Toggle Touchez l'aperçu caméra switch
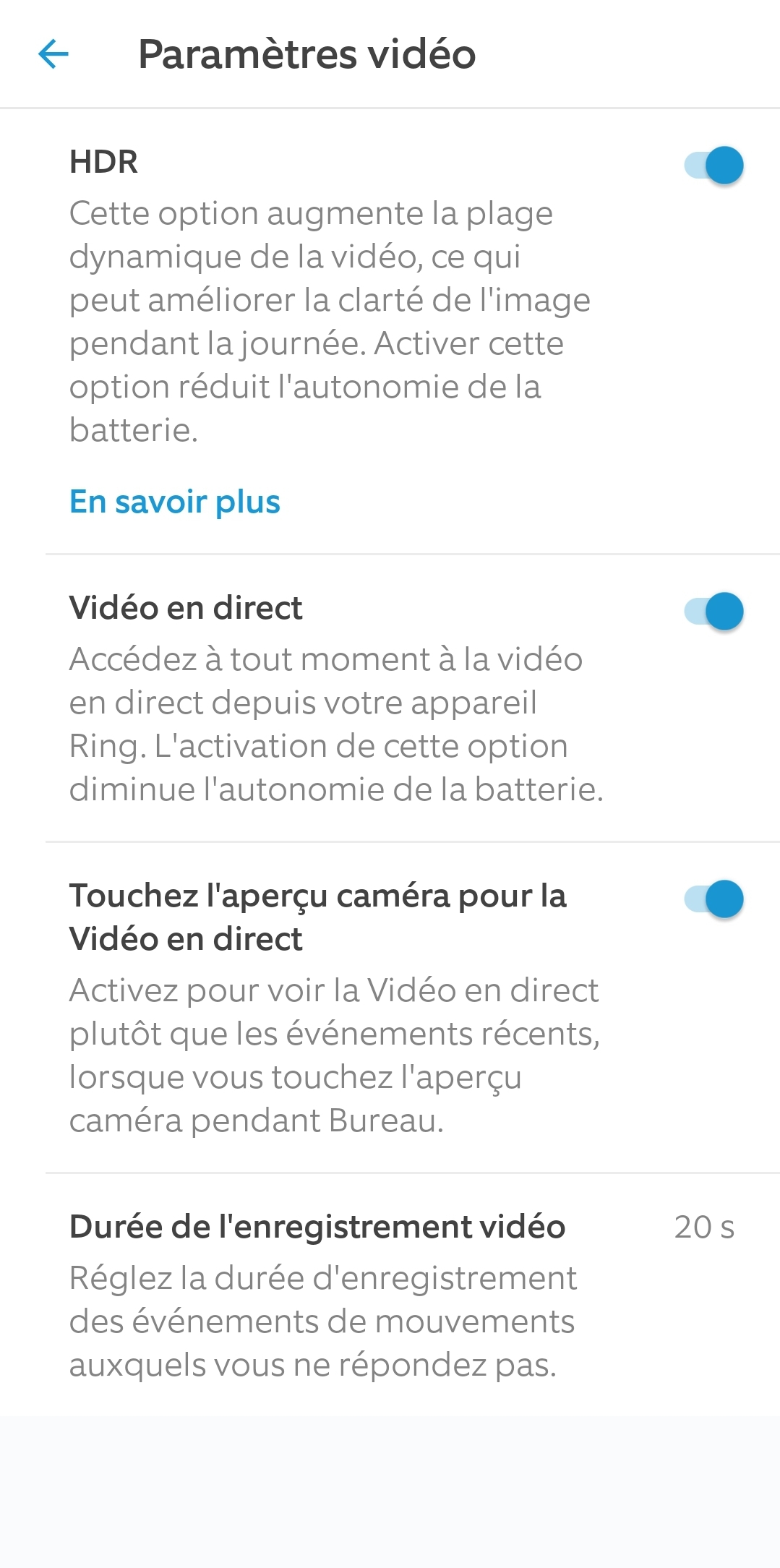The image size is (780, 1568). pyautogui.click(x=713, y=899)
